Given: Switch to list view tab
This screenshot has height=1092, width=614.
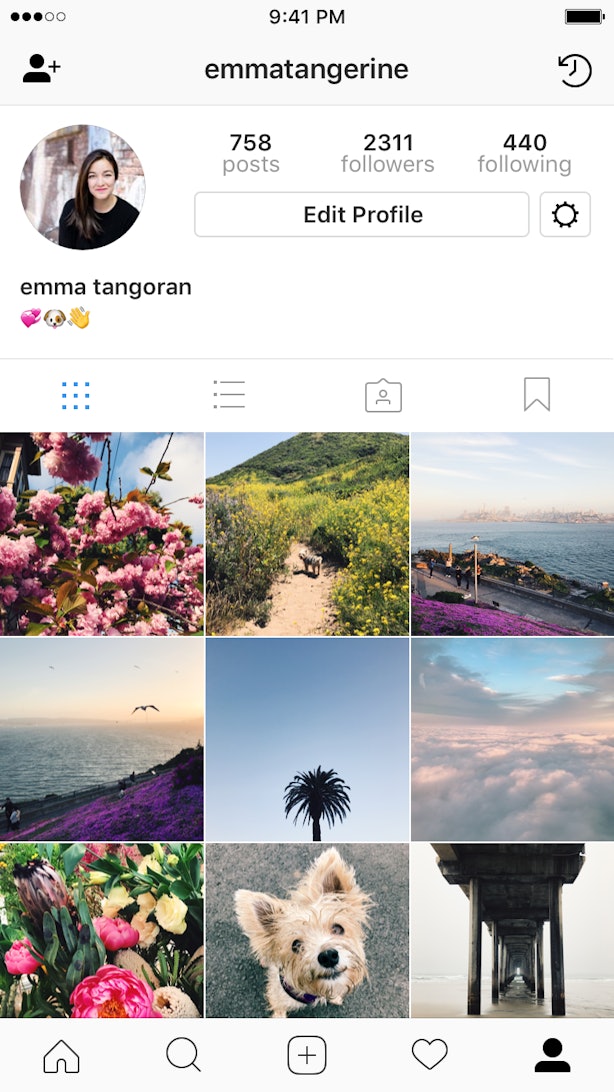Looking at the screenshot, I should point(229,394).
